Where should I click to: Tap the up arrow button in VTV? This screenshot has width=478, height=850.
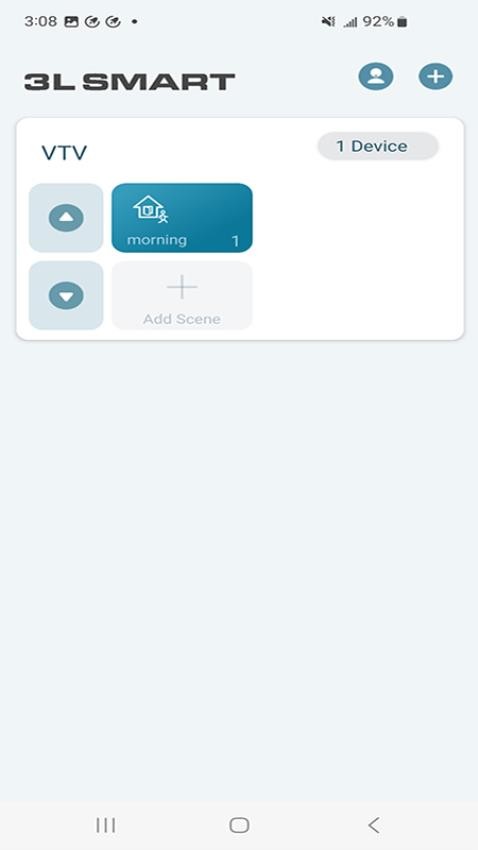[x=66, y=218]
